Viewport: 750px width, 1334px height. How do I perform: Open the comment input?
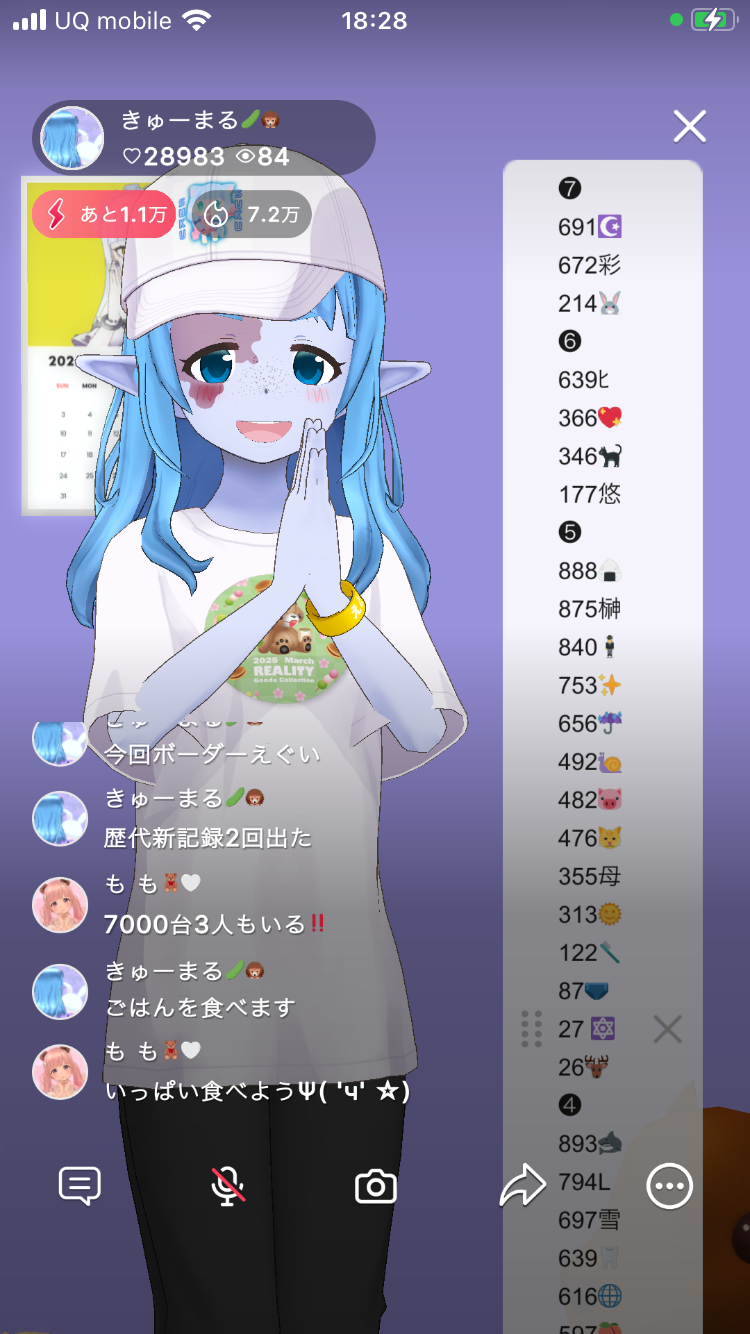tap(80, 1187)
